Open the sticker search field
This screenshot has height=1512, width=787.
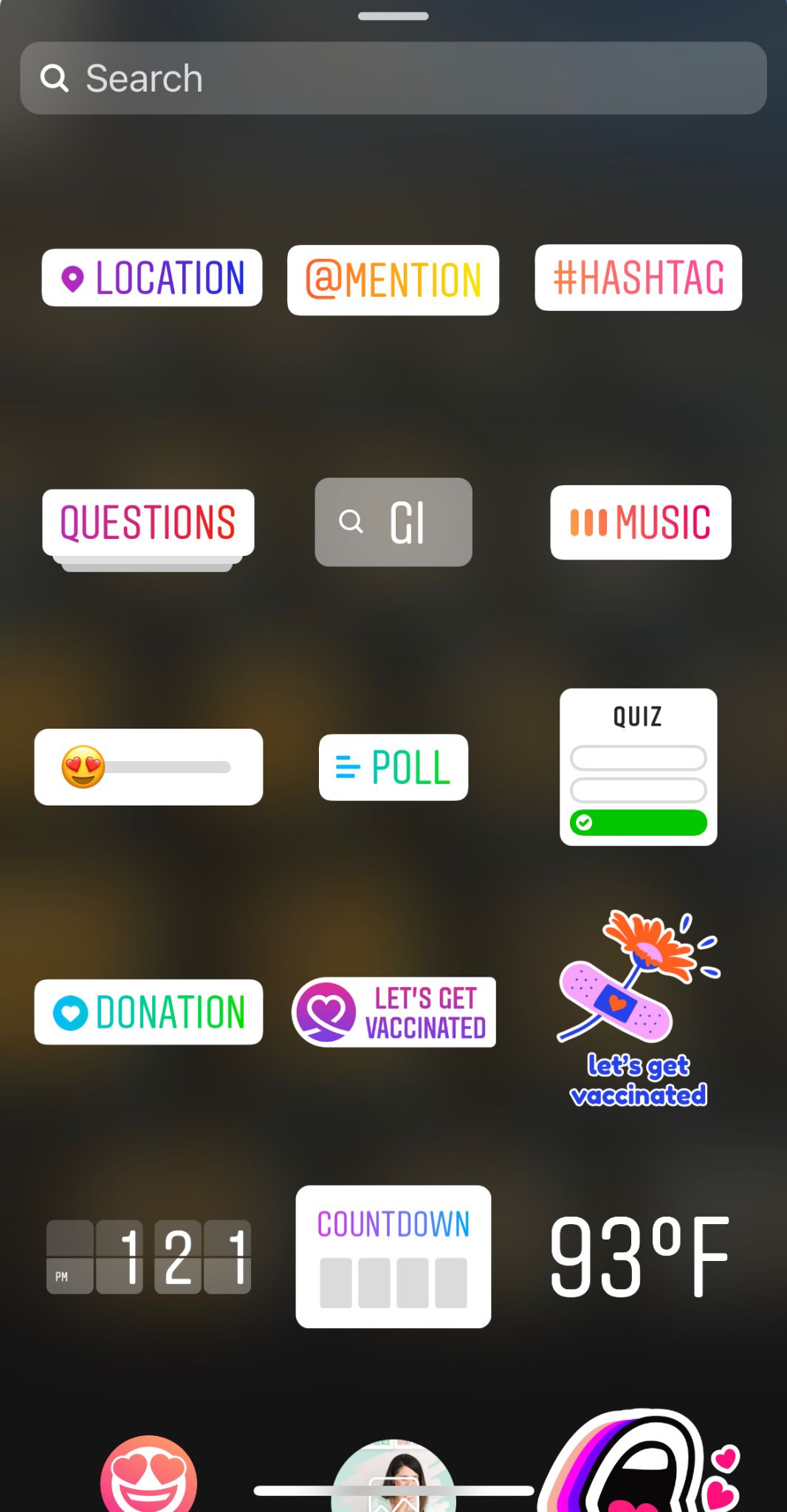pyautogui.click(x=393, y=78)
